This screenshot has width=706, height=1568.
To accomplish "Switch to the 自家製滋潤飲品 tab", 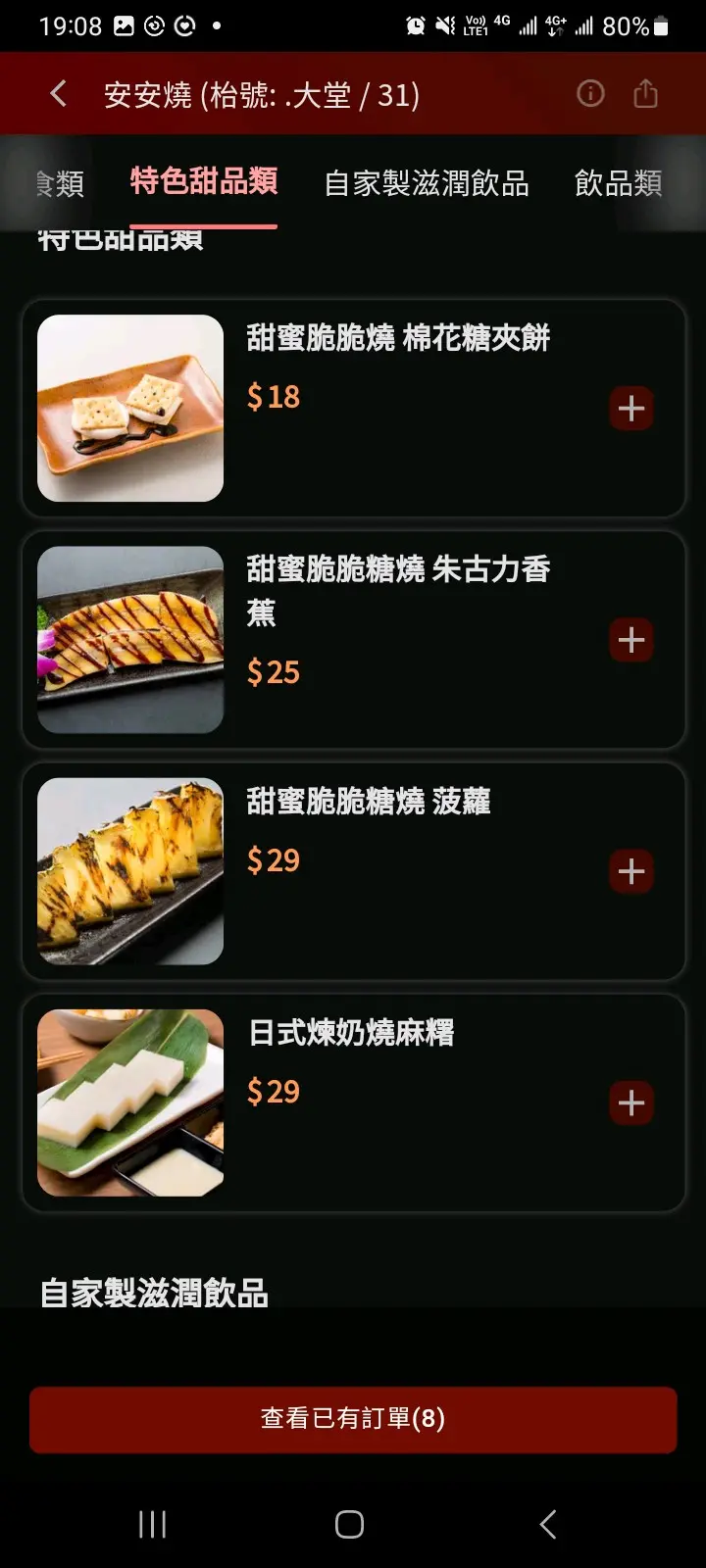I will (x=427, y=183).
